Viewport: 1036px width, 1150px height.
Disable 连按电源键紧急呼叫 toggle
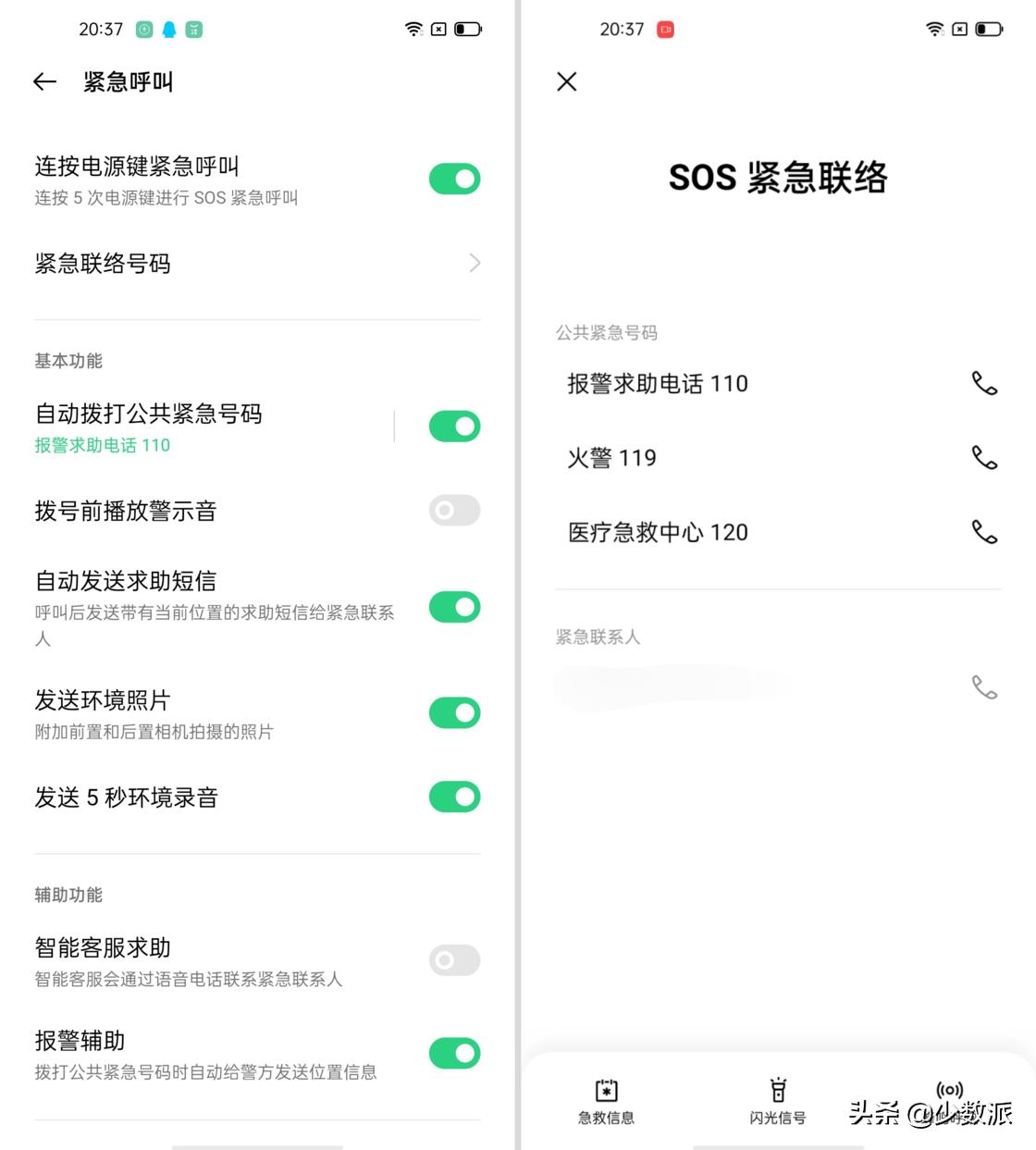pos(453,178)
